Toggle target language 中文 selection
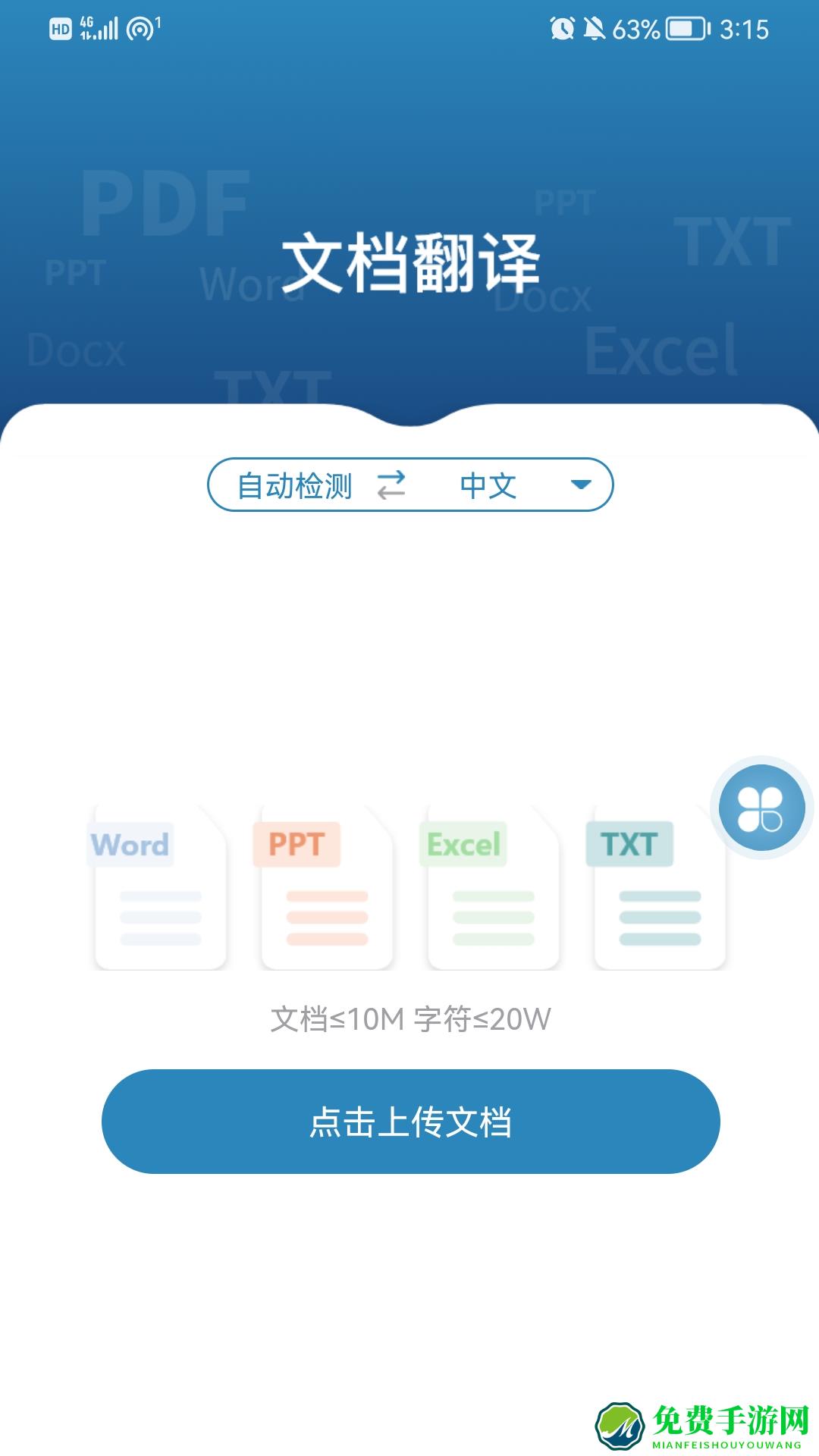The width and height of the screenshot is (819, 1456). 488,485
